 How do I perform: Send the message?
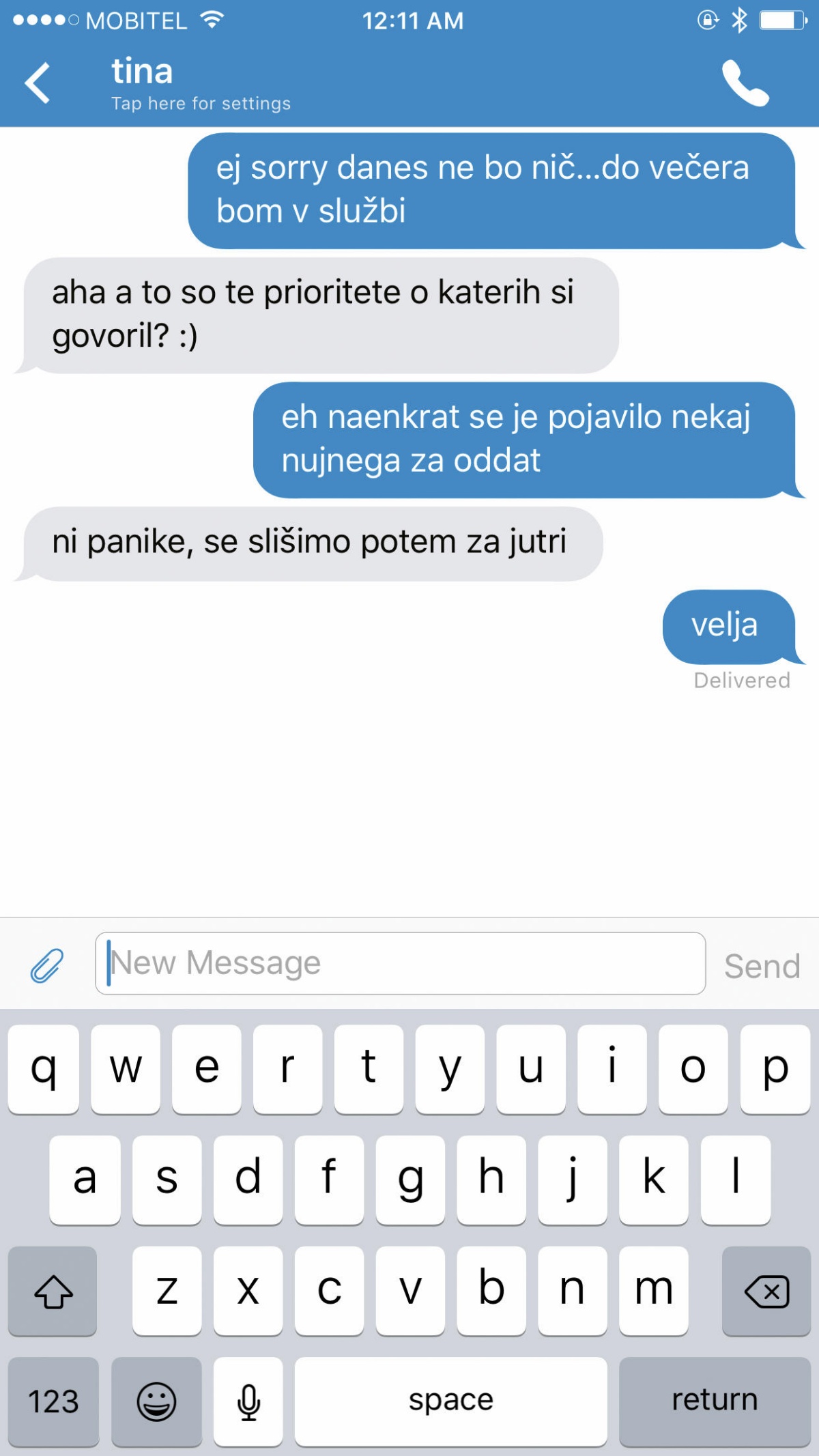(762, 966)
